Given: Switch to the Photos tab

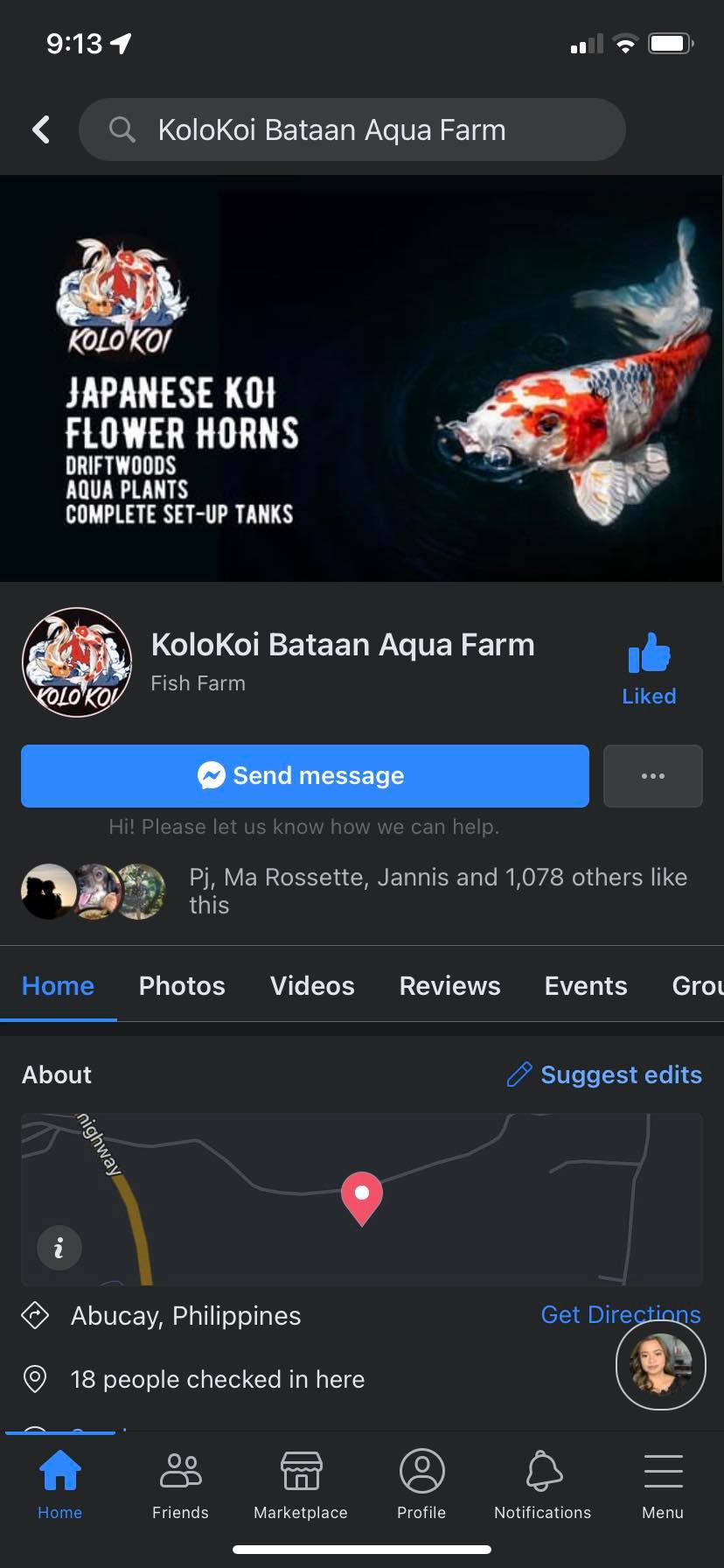Looking at the screenshot, I should tap(182, 985).
